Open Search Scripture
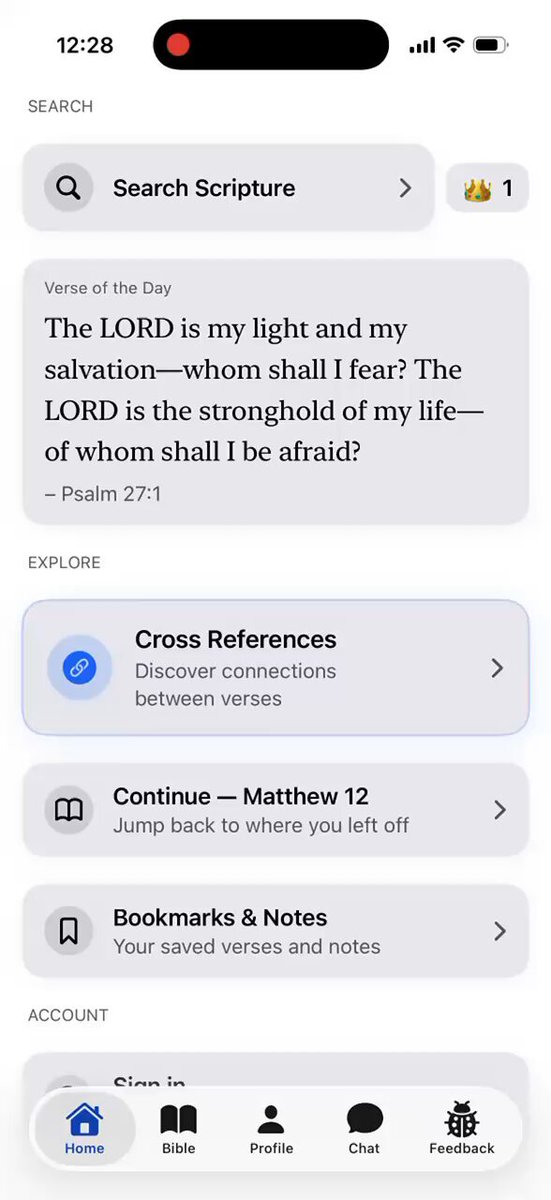This screenshot has width=551, height=1200. click(228, 188)
